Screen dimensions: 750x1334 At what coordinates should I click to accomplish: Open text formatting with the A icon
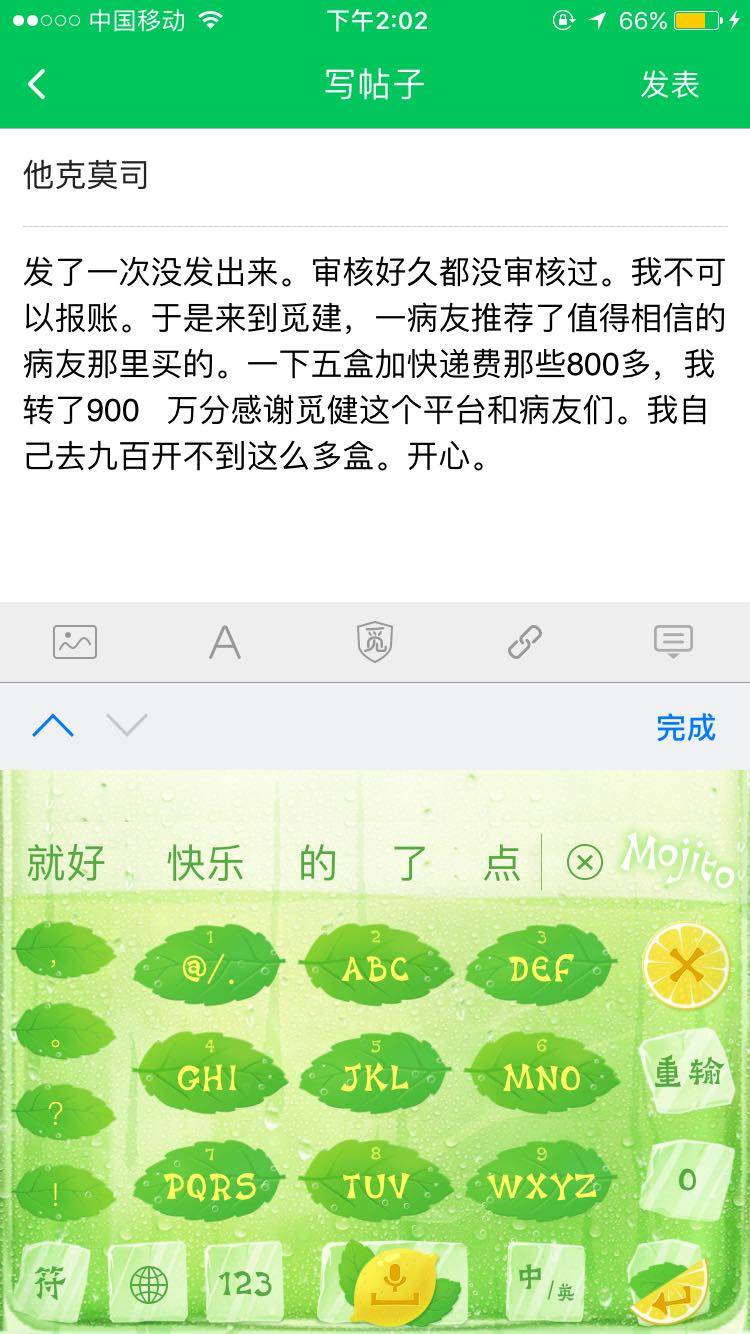coord(225,642)
